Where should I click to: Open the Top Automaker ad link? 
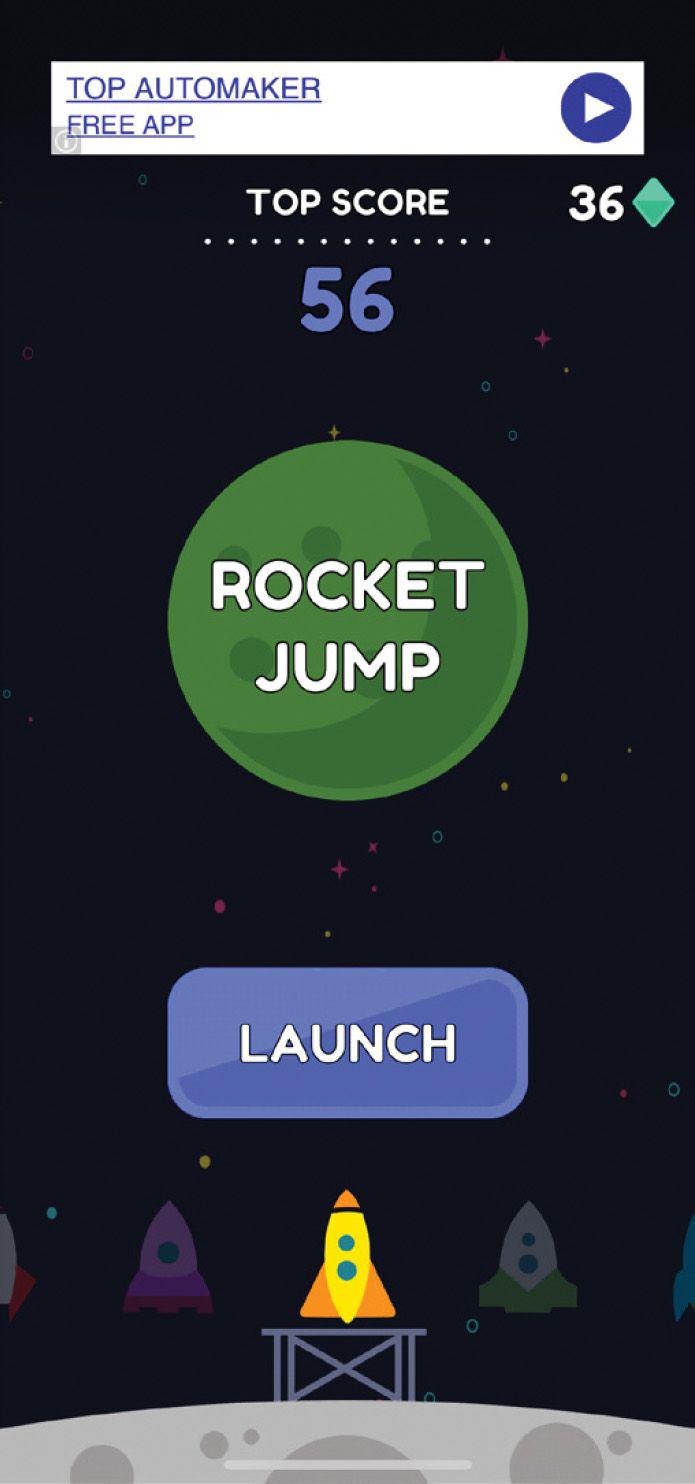(x=193, y=89)
